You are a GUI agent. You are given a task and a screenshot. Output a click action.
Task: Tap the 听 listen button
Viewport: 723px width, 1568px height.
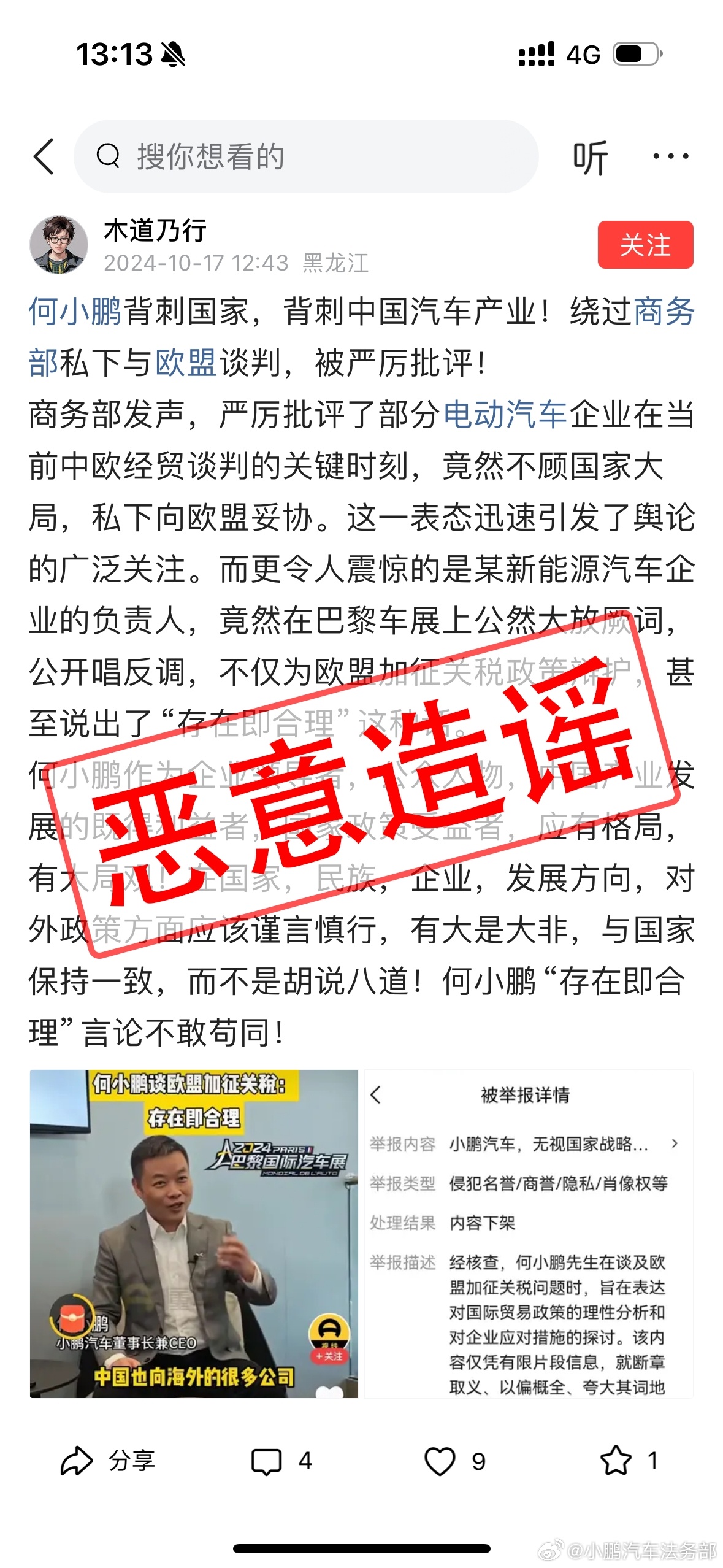tap(590, 158)
